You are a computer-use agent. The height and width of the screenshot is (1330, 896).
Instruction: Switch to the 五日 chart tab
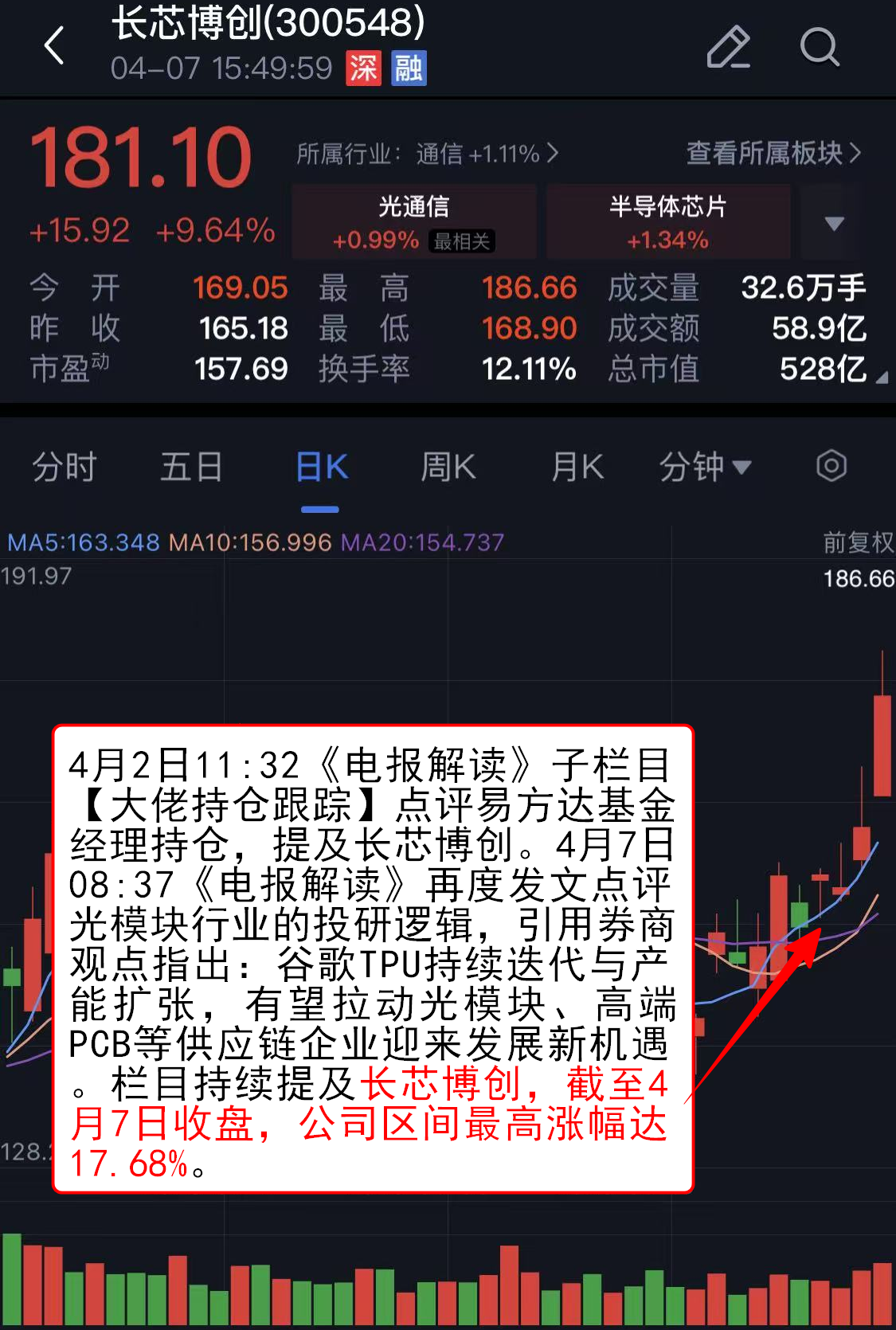coord(191,467)
